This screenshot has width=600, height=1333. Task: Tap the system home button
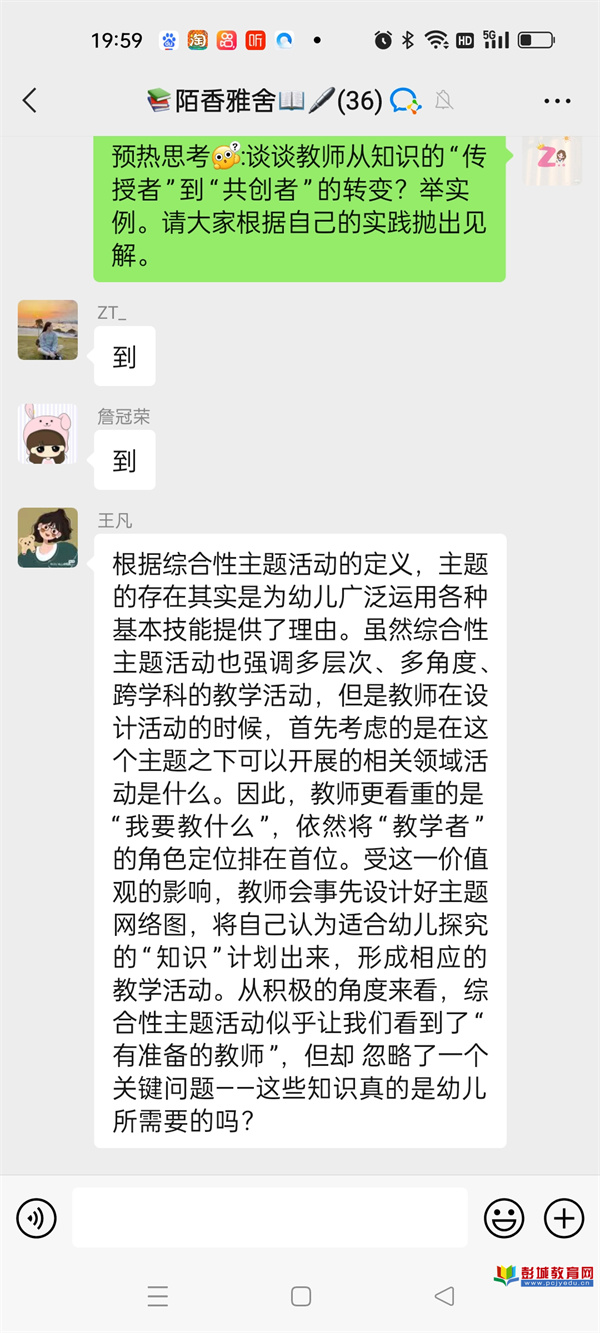click(x=301, y=1297)
